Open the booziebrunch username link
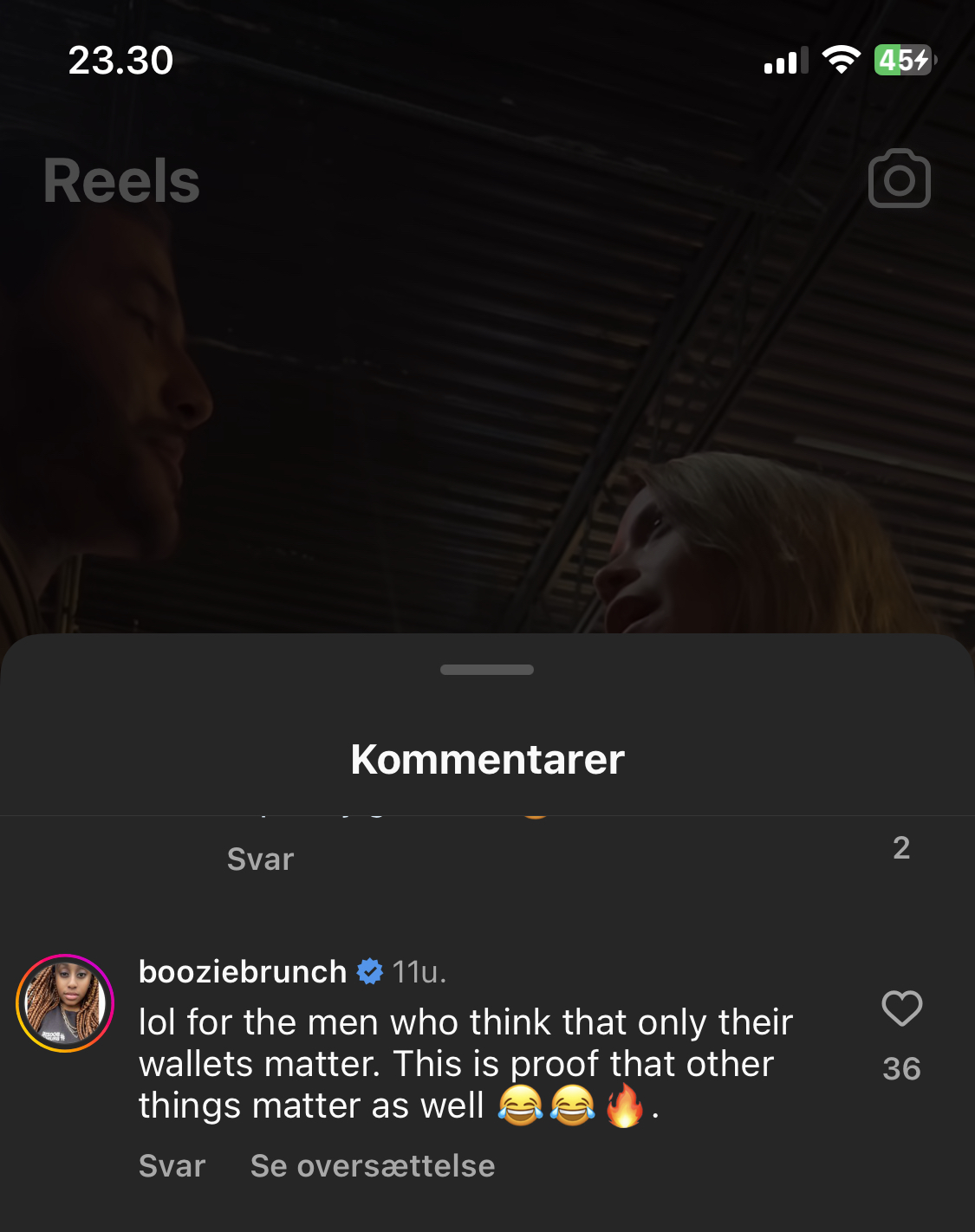 click(x=243, y=972)
